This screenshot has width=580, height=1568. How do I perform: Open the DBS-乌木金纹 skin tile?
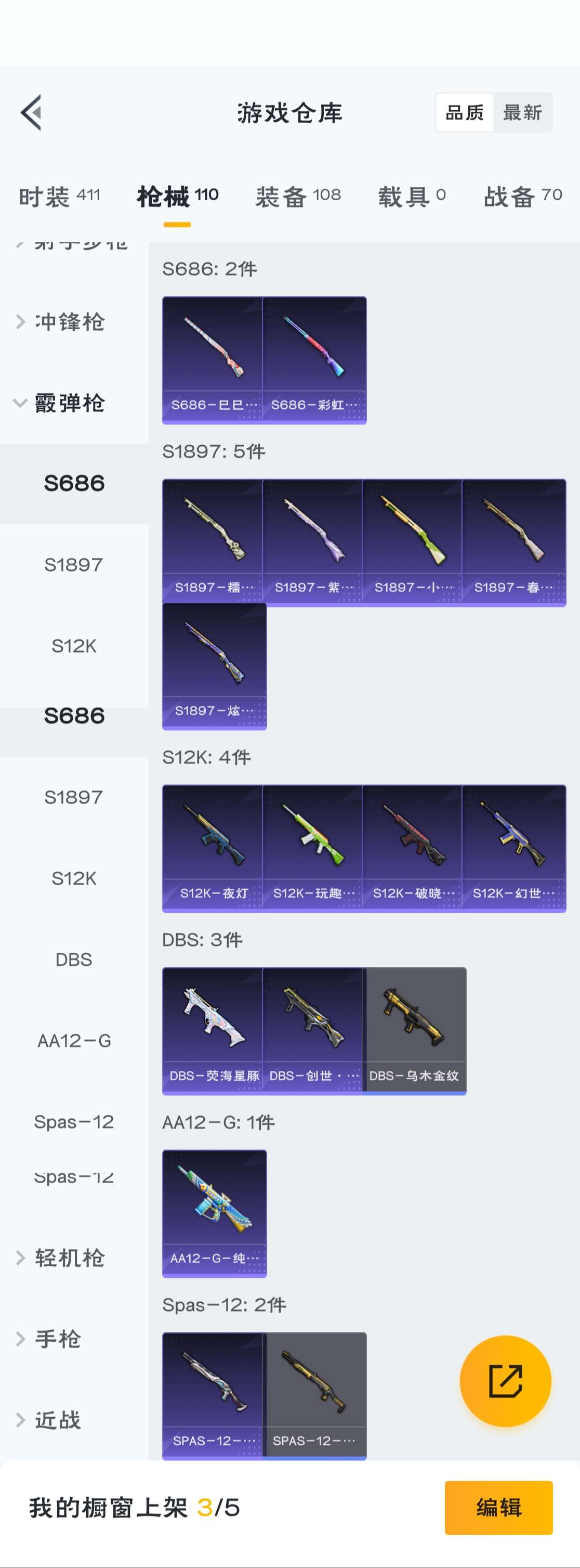pos(414,1031)
